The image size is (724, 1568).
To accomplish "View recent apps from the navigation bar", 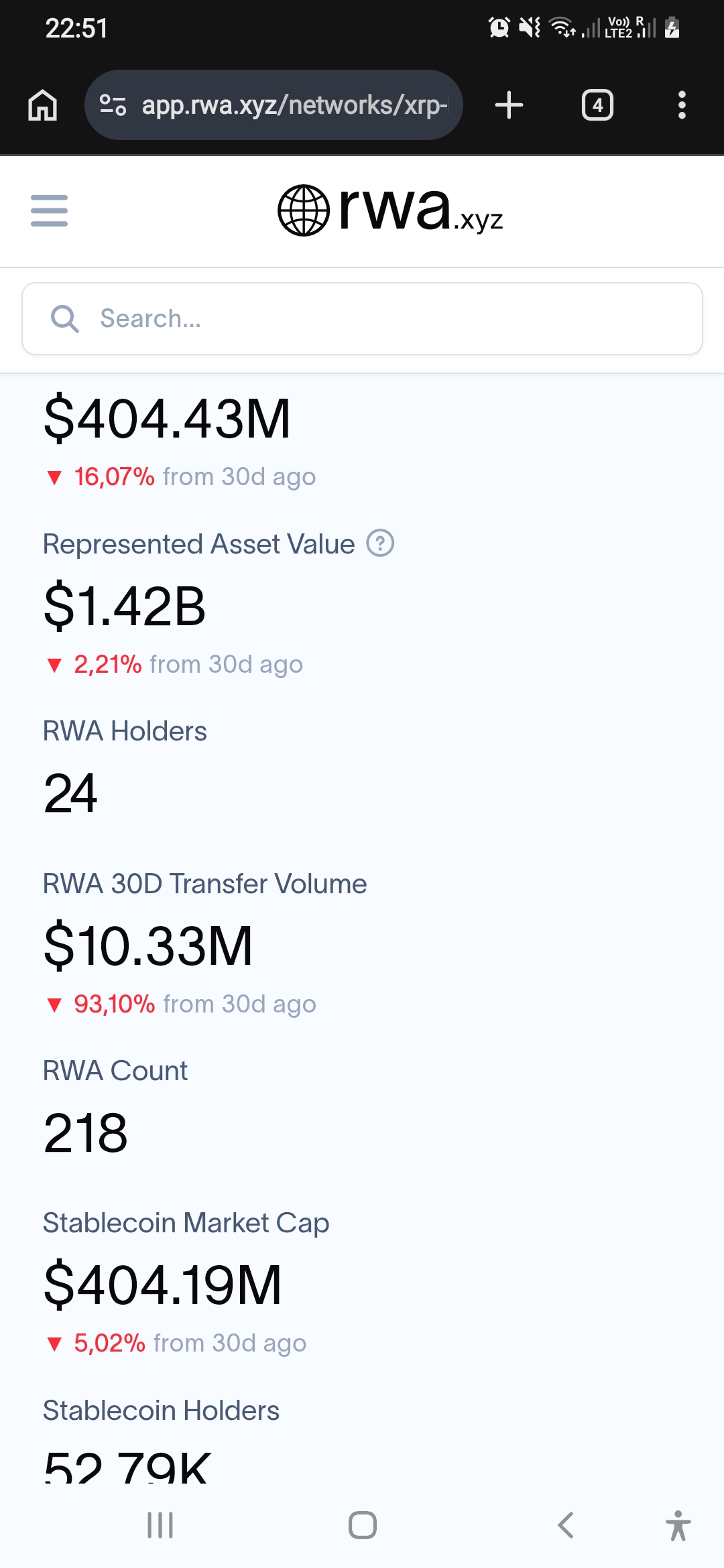I will [x=160, y=1525].
